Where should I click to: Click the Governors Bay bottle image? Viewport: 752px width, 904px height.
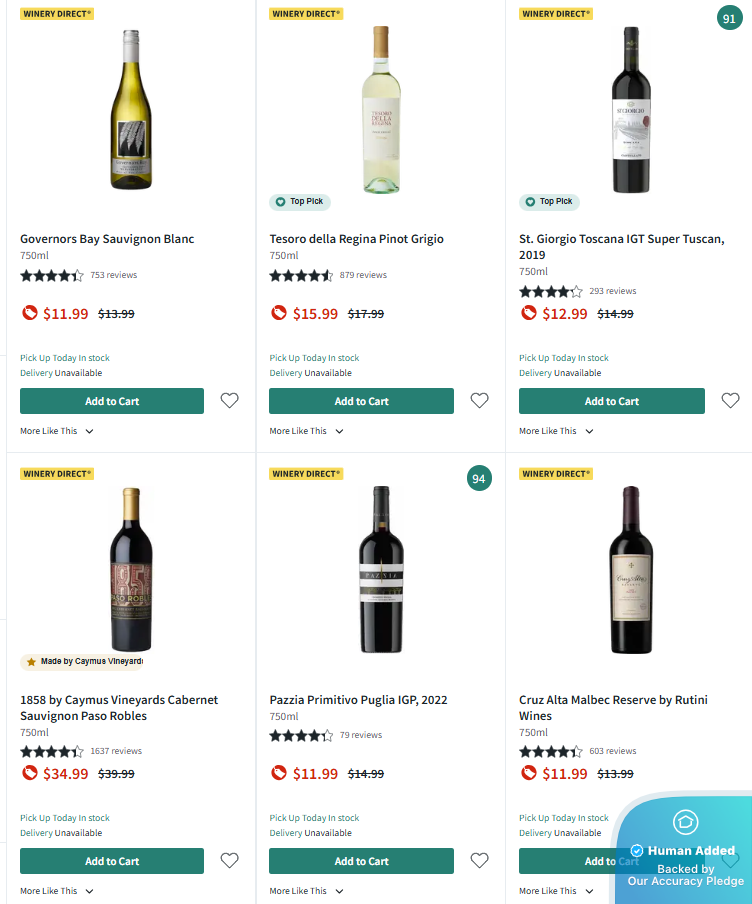(x=130, y=110)
